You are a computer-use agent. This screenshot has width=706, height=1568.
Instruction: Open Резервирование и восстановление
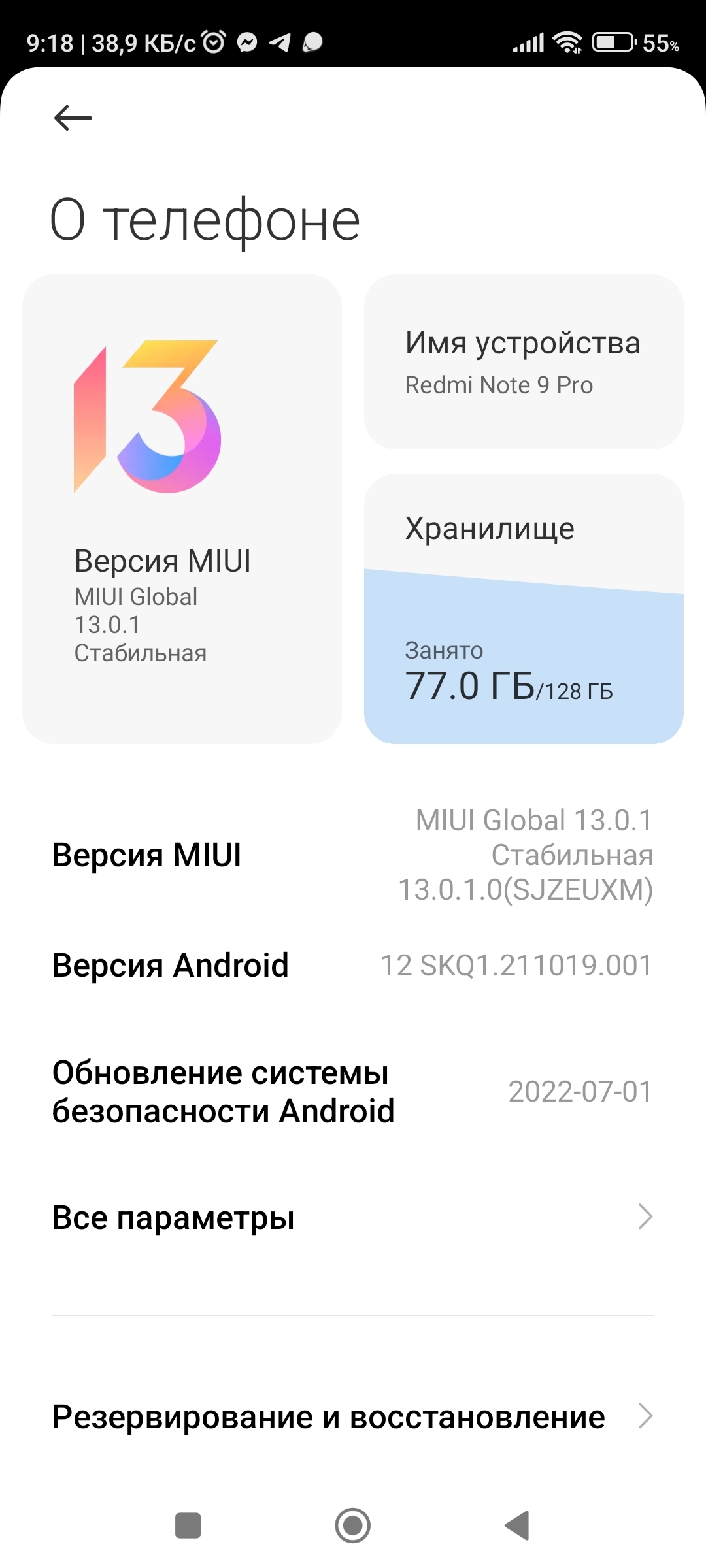(353, 1416)
